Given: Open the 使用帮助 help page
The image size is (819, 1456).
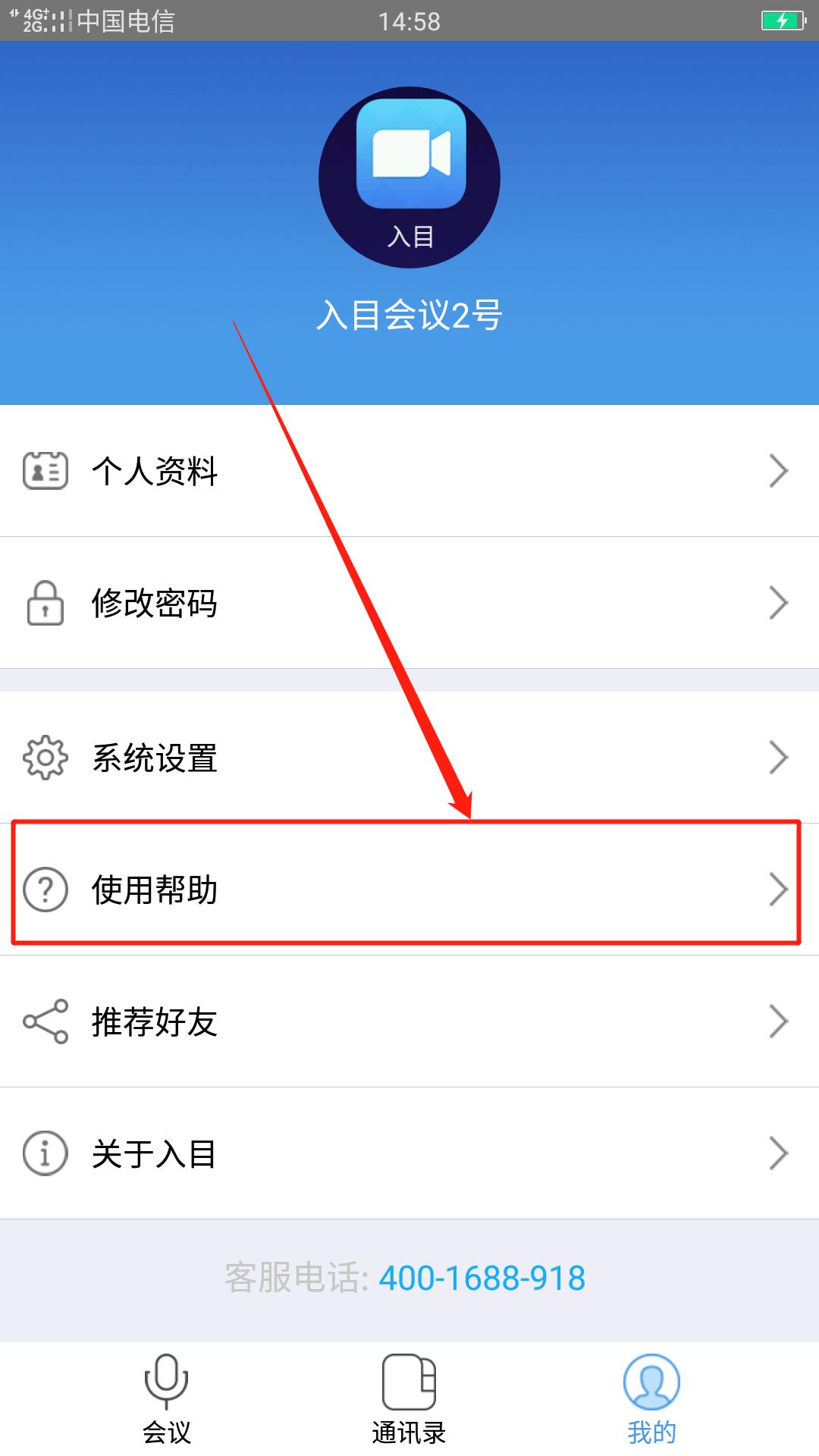Looking at the screenshot, I should tap(409, 890).
